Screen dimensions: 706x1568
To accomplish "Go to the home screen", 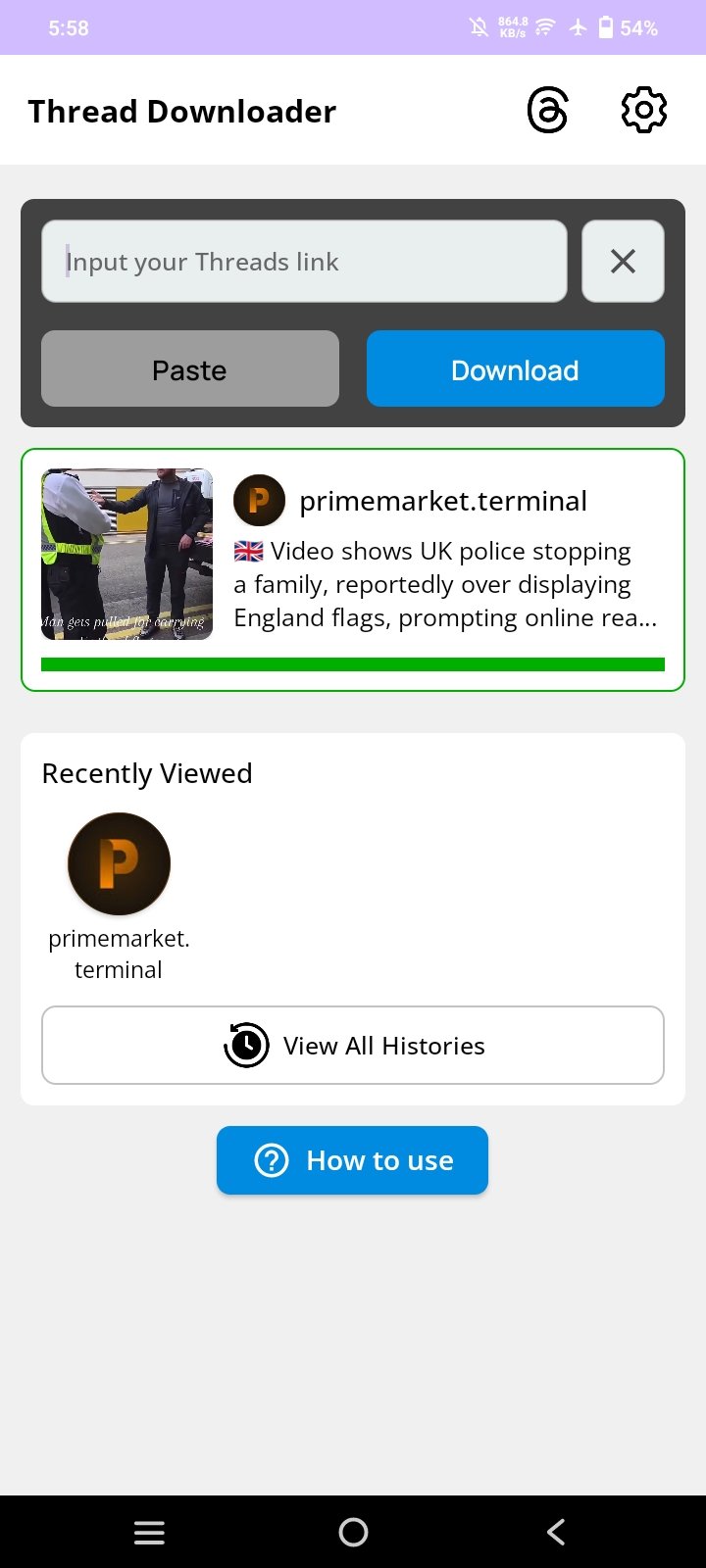I will pyautogui.click(x=353, y=1532).
